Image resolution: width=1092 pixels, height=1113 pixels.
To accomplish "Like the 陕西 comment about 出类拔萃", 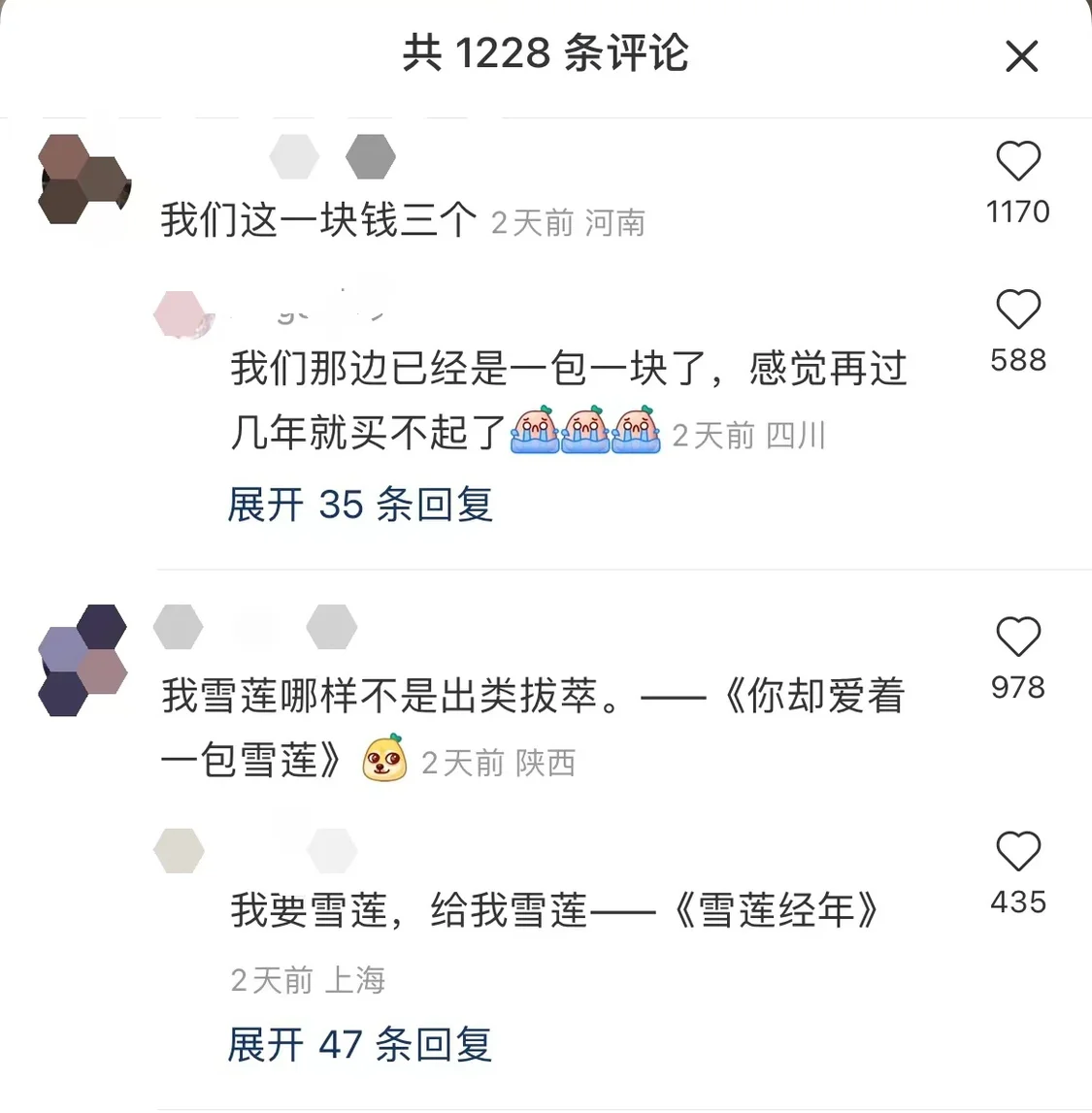I will pyautogui.click(x=1018, y=638).
